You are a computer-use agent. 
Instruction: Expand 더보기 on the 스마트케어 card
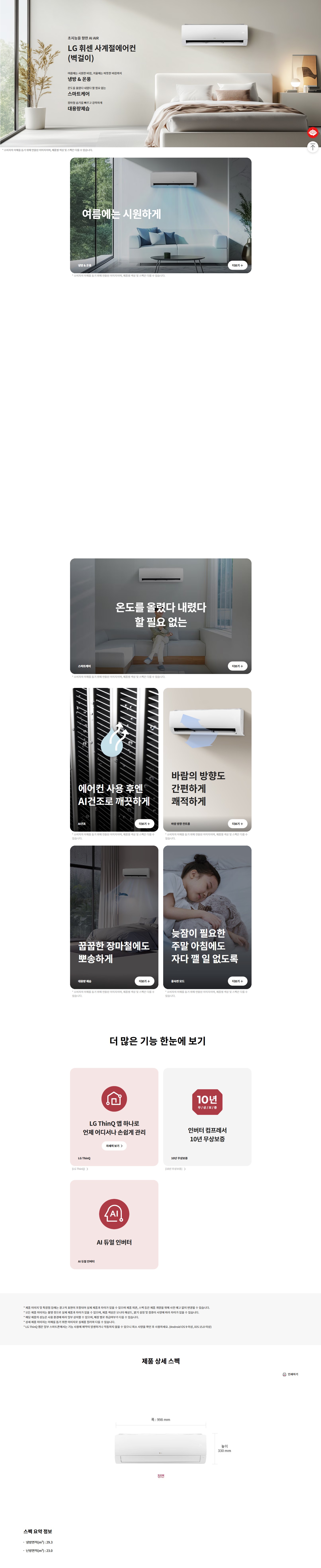click(x=237, y=666)
